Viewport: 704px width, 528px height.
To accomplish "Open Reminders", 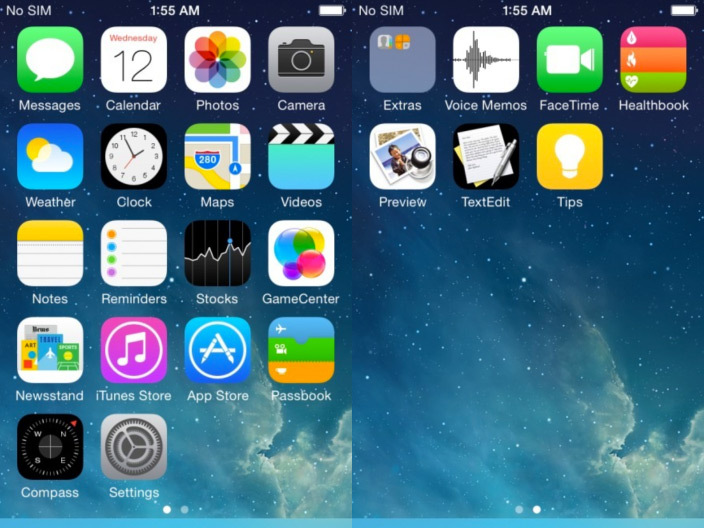I will [x=134, y=254].
